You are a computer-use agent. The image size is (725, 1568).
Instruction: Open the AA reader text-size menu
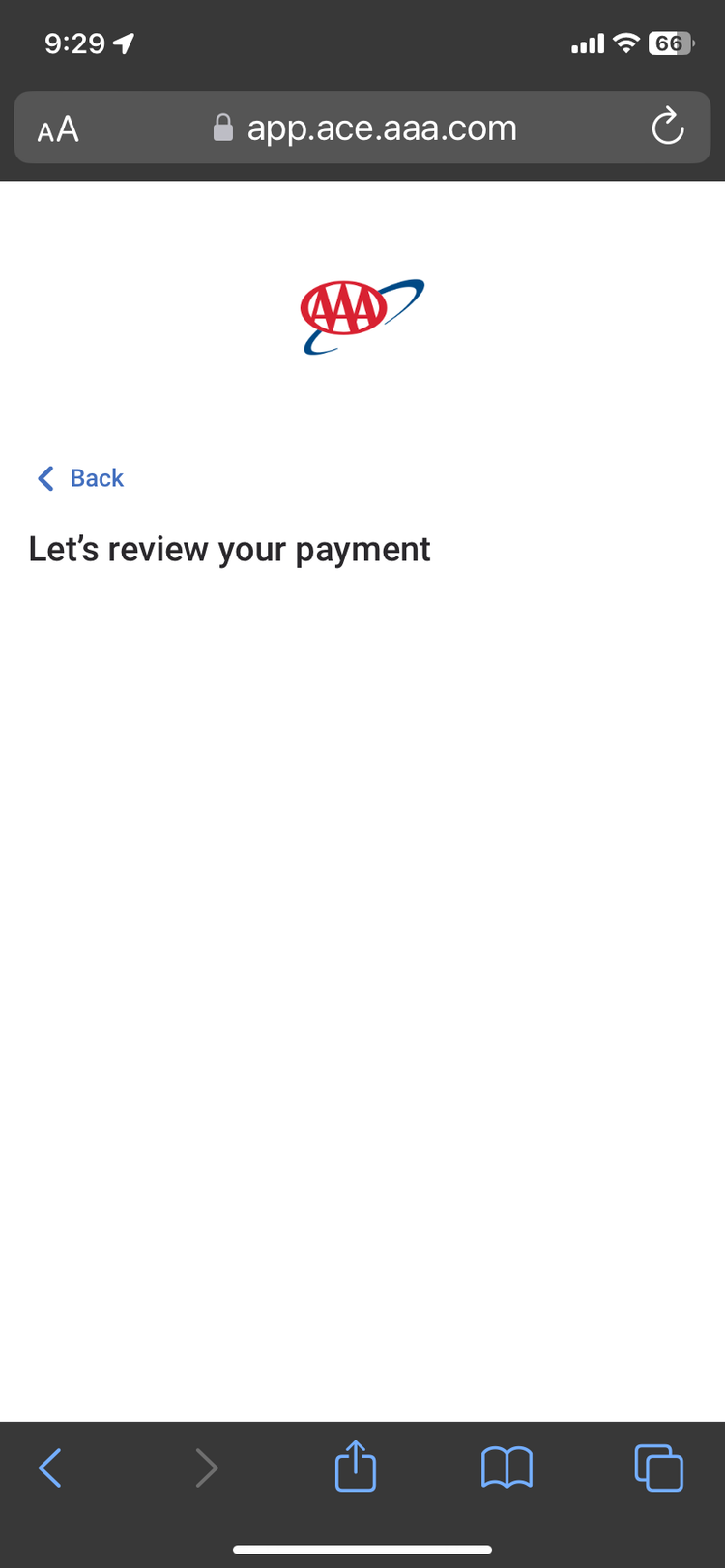click(58, 128)
